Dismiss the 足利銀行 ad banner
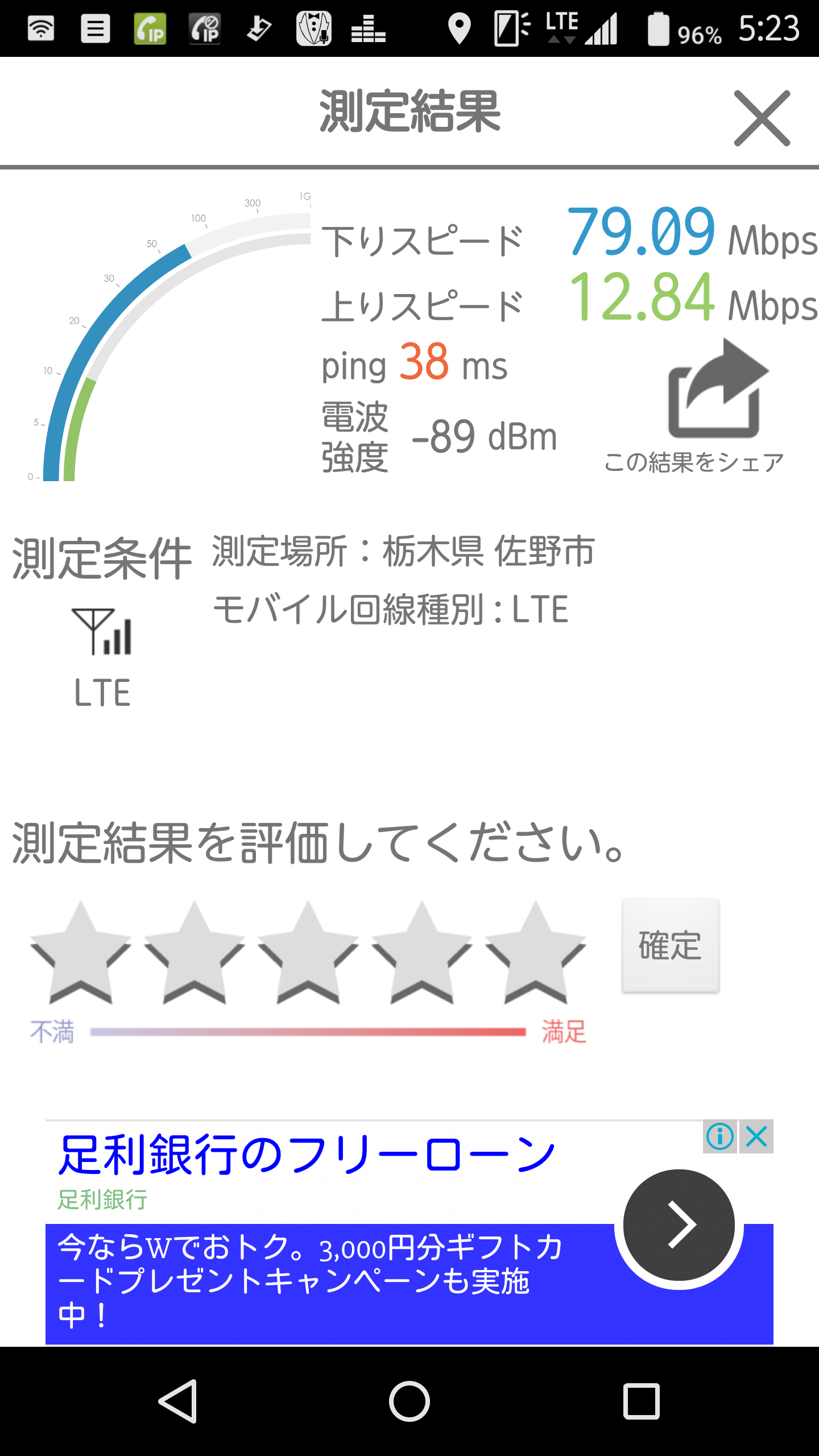 tap(756, 1137)
